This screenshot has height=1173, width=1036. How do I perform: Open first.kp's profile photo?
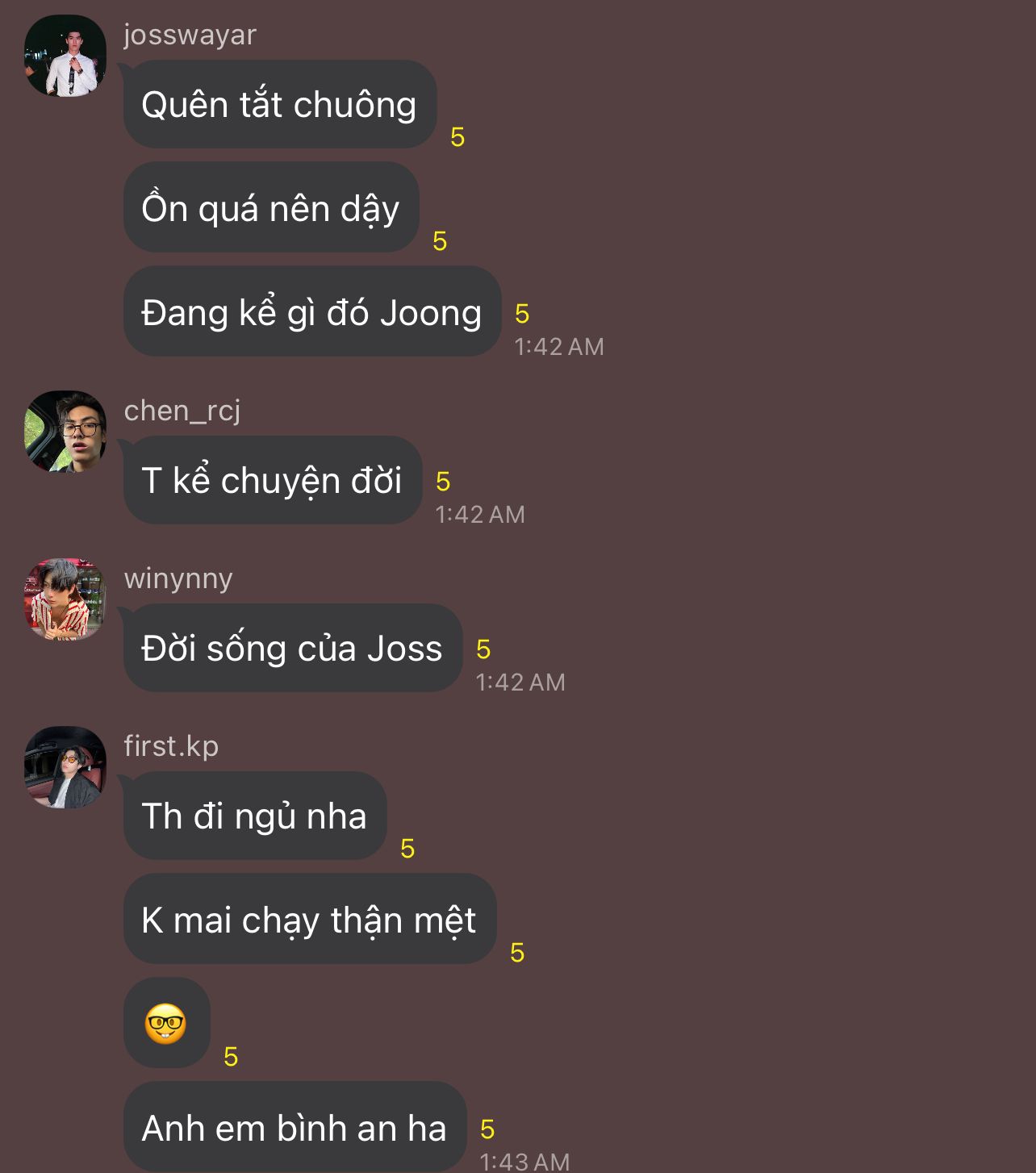pyautogui.click(x=65, y=767)
